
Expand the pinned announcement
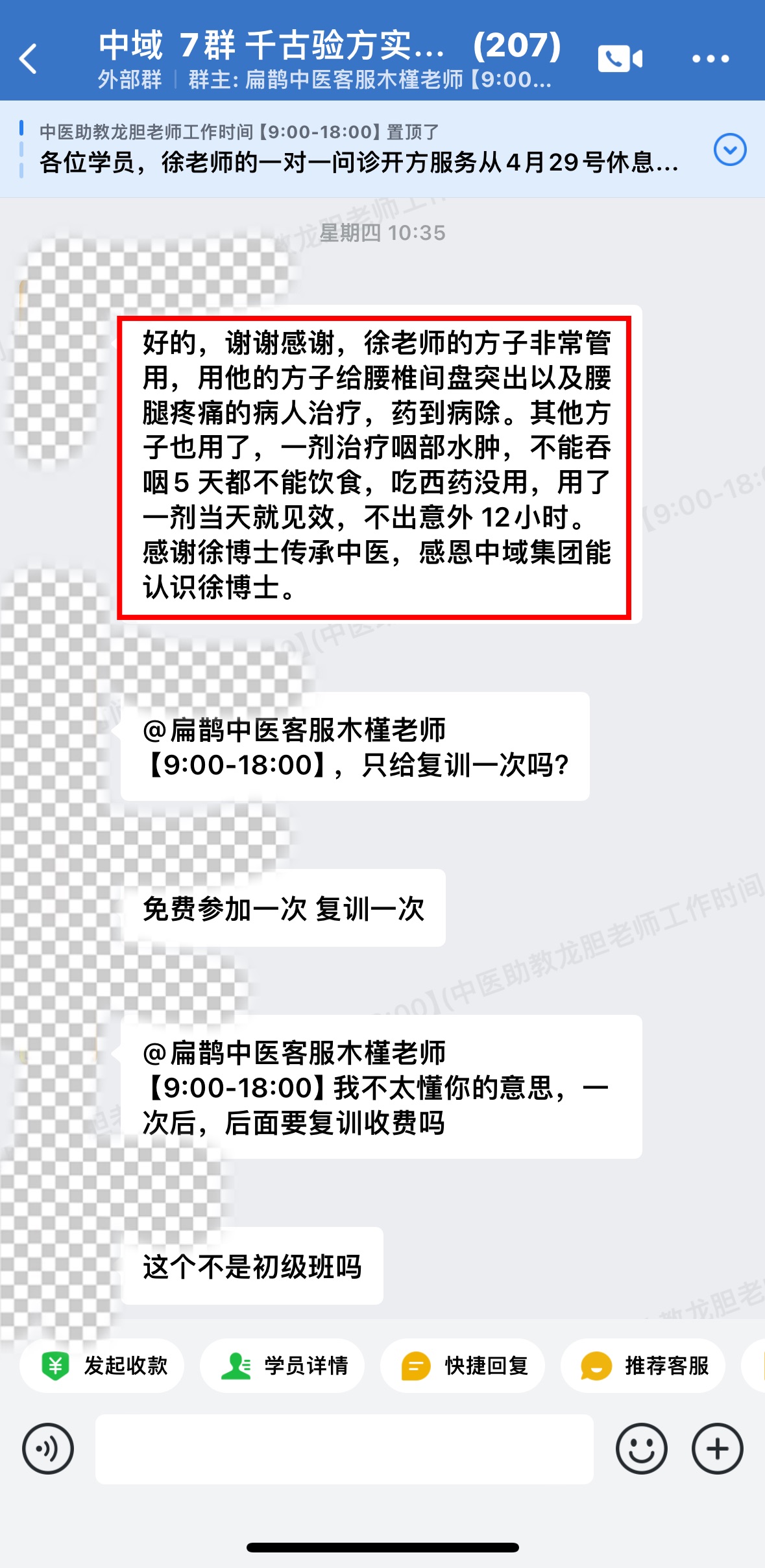[730, 150]
